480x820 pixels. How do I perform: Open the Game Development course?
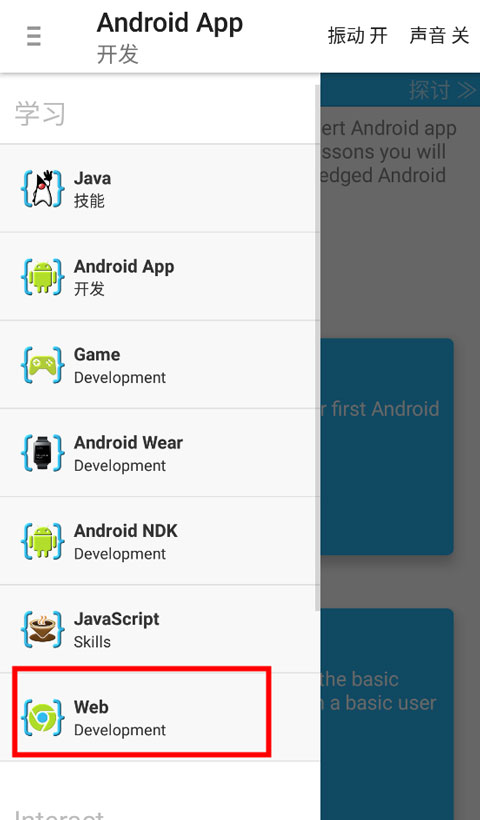(158, 365)
